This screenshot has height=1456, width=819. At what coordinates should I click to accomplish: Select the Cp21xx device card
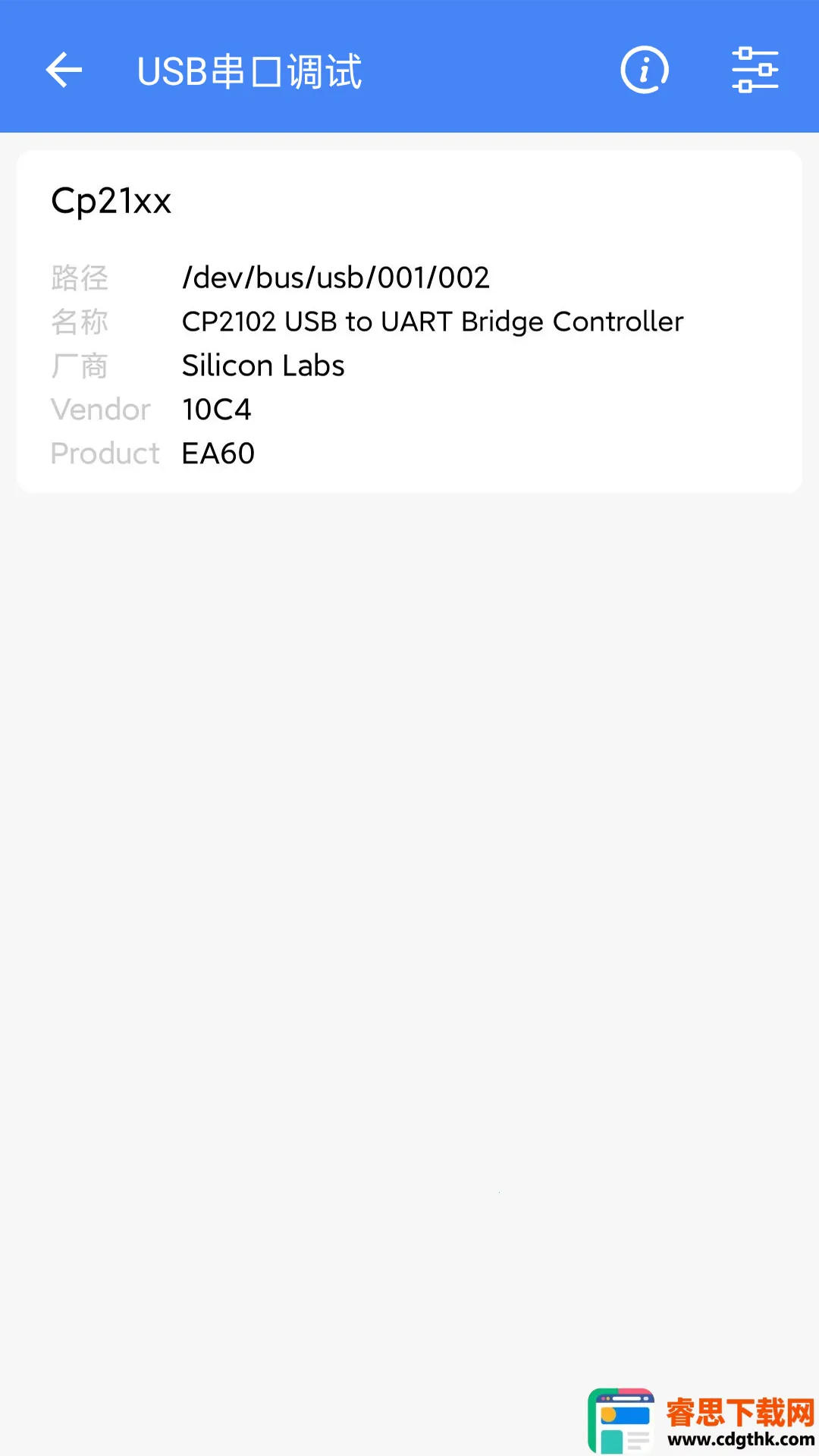pyautogui.click(x=409, y=322)
